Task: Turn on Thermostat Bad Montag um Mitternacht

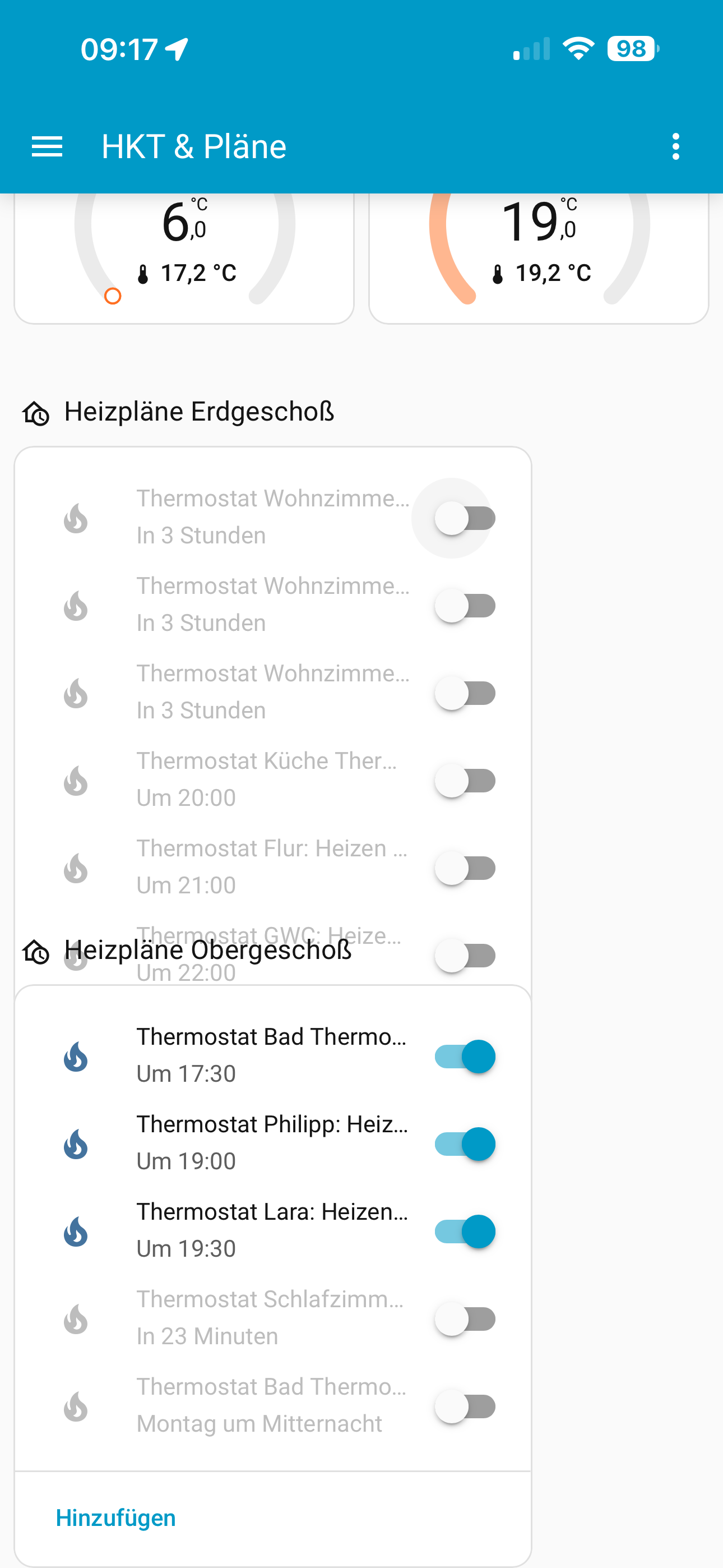Action: click(465, 1406)
